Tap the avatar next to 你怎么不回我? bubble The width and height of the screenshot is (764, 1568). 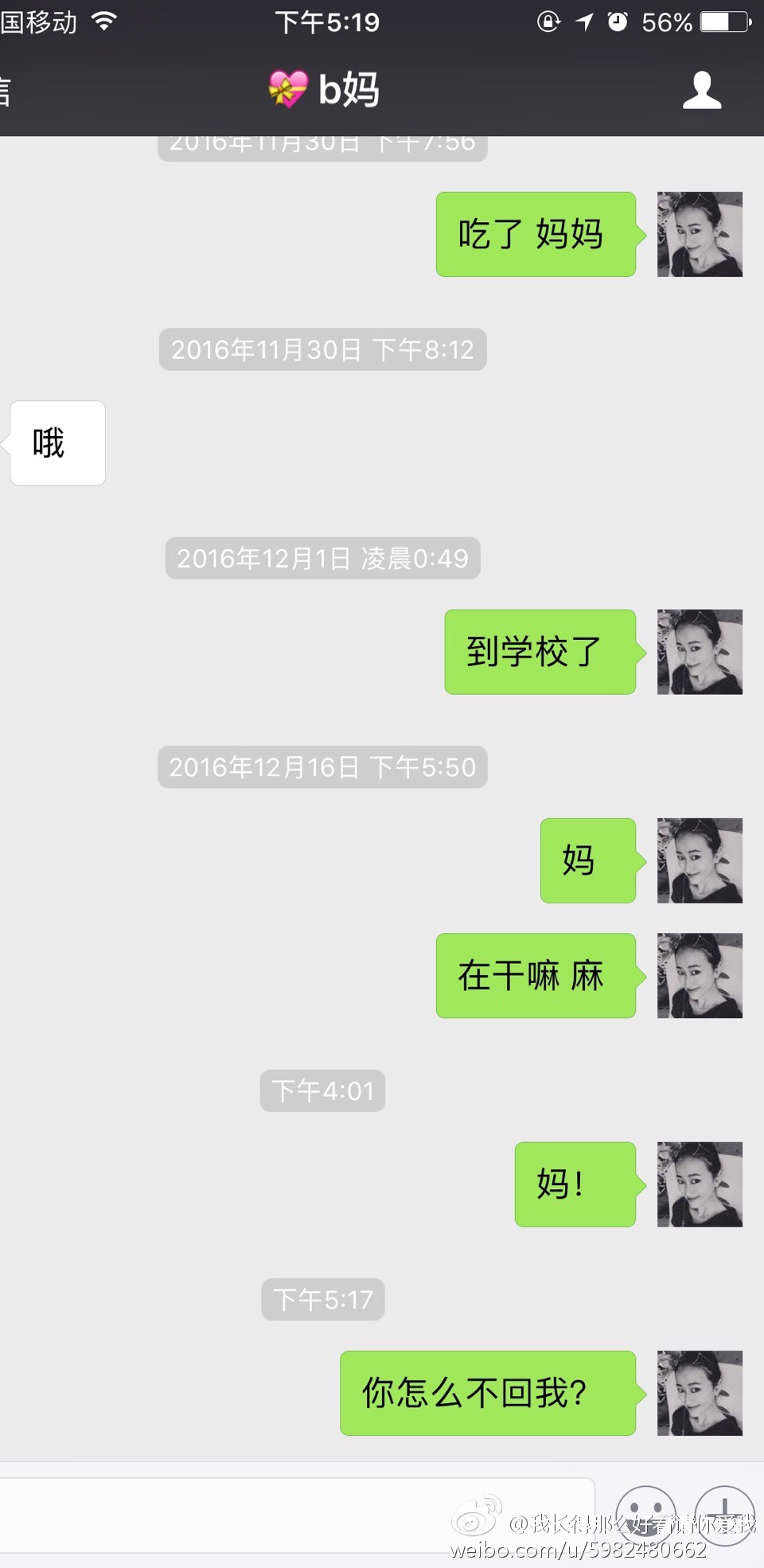click(700, 1393)
